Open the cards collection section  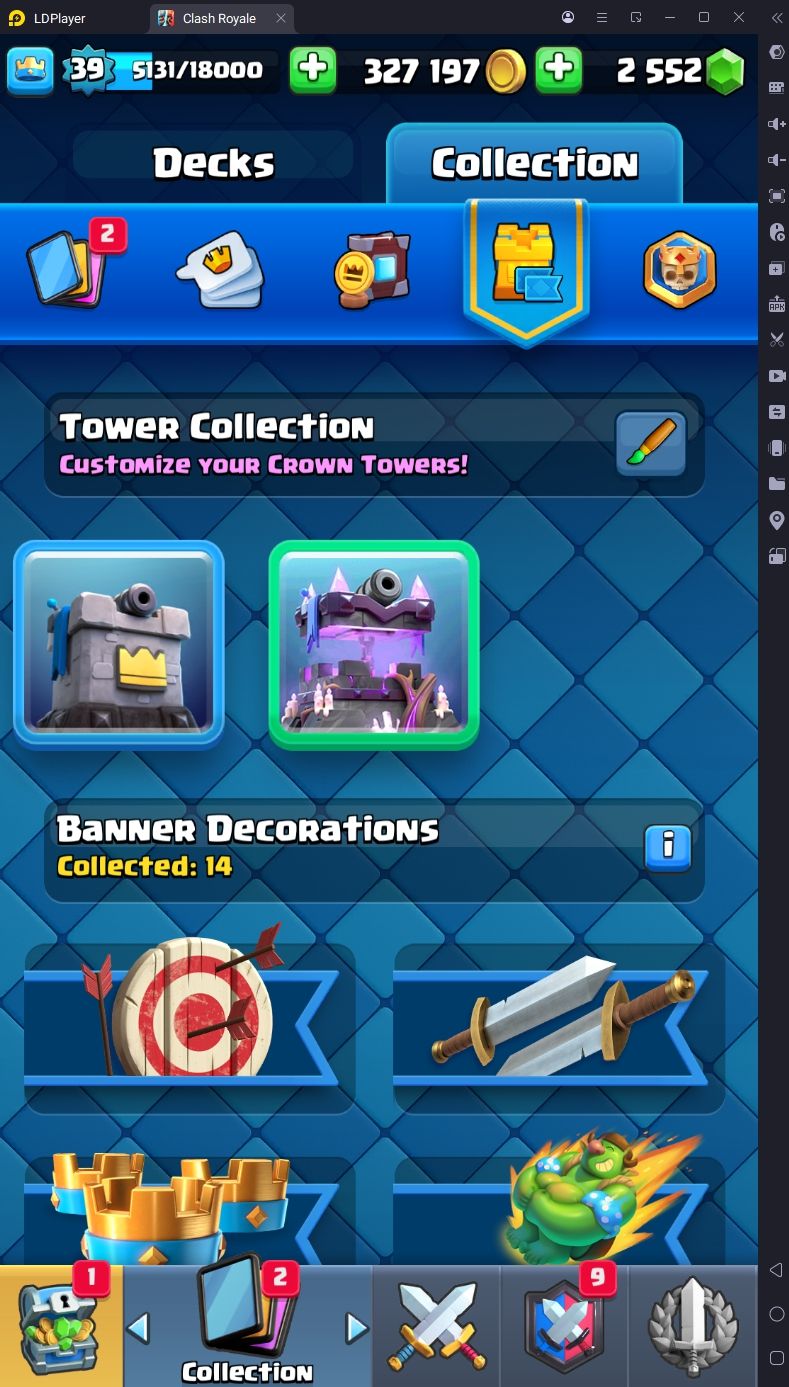(71, 266)
